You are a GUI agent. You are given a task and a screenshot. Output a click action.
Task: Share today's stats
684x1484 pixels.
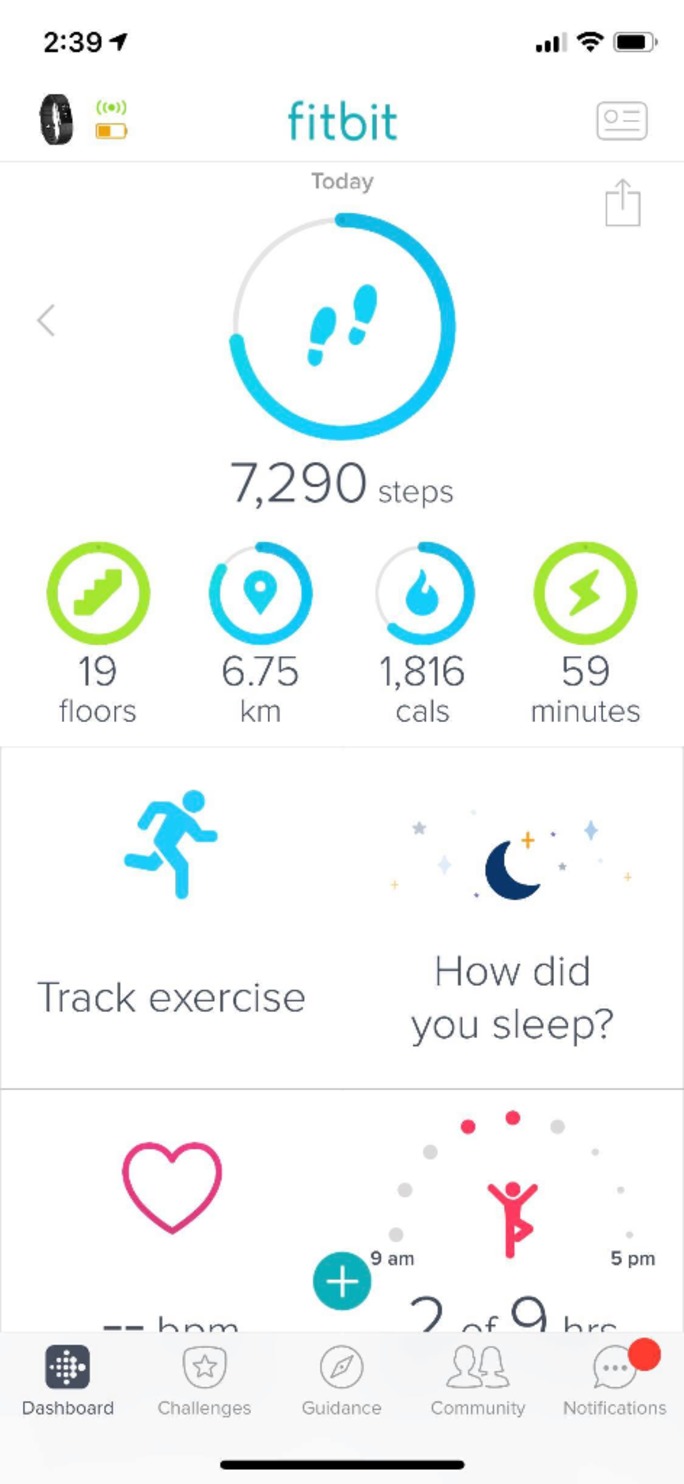coord(622,203)
